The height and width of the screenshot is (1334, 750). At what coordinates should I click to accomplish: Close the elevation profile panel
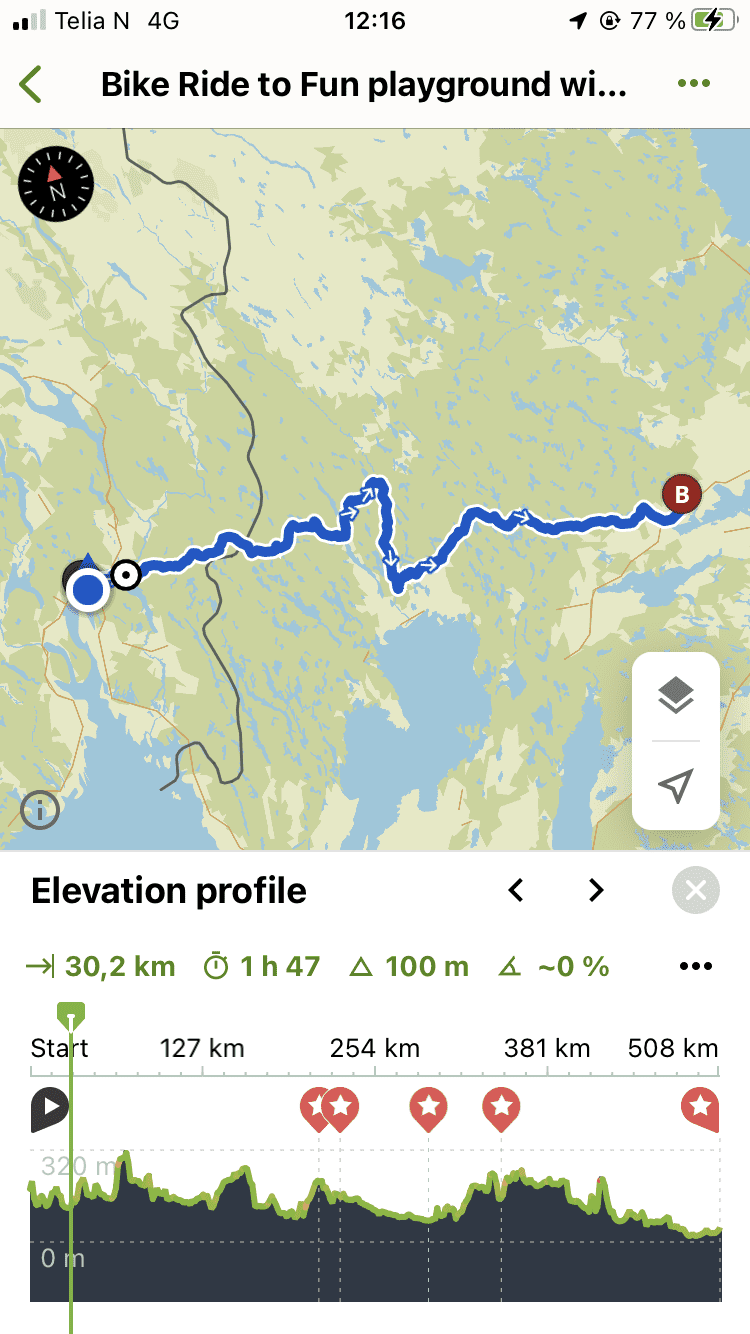coord(696,890)
